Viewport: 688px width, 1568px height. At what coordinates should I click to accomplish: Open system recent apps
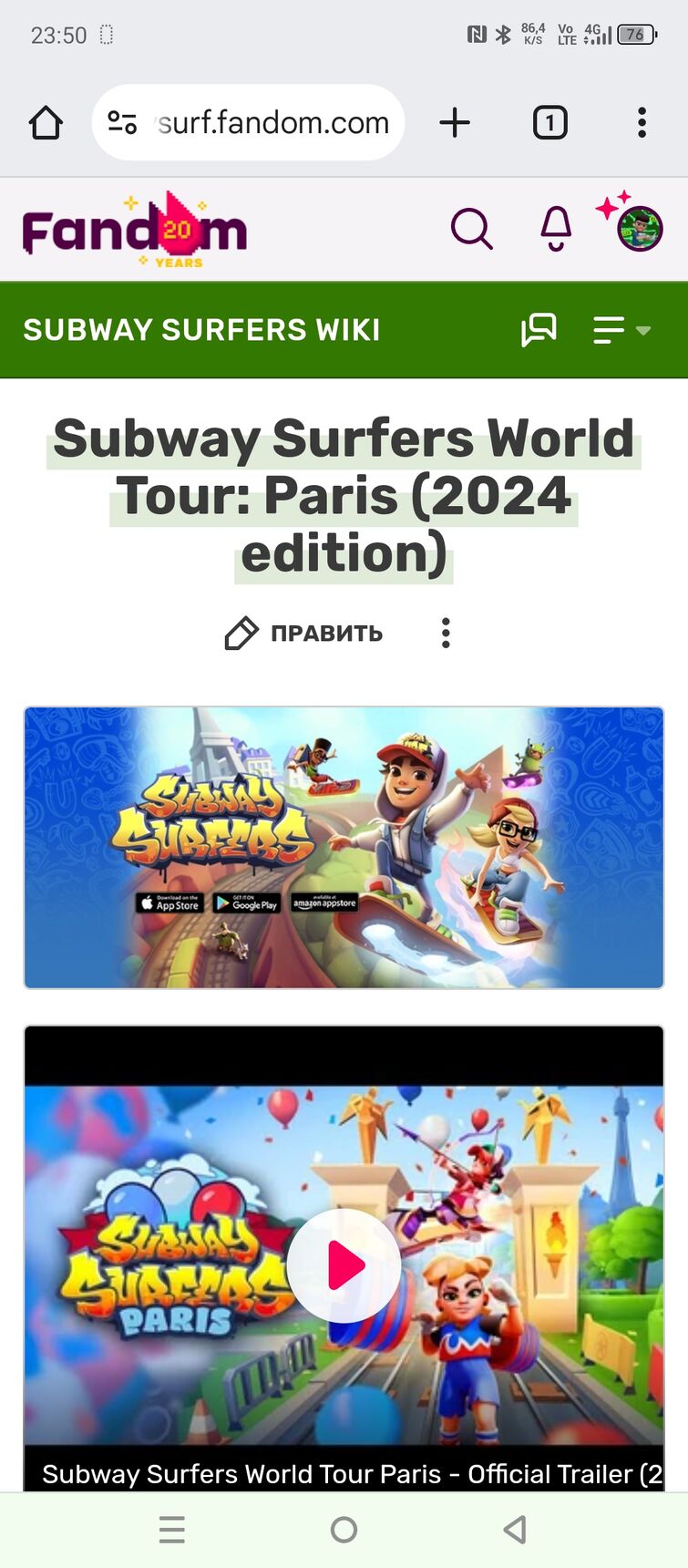coord(172,1530)
